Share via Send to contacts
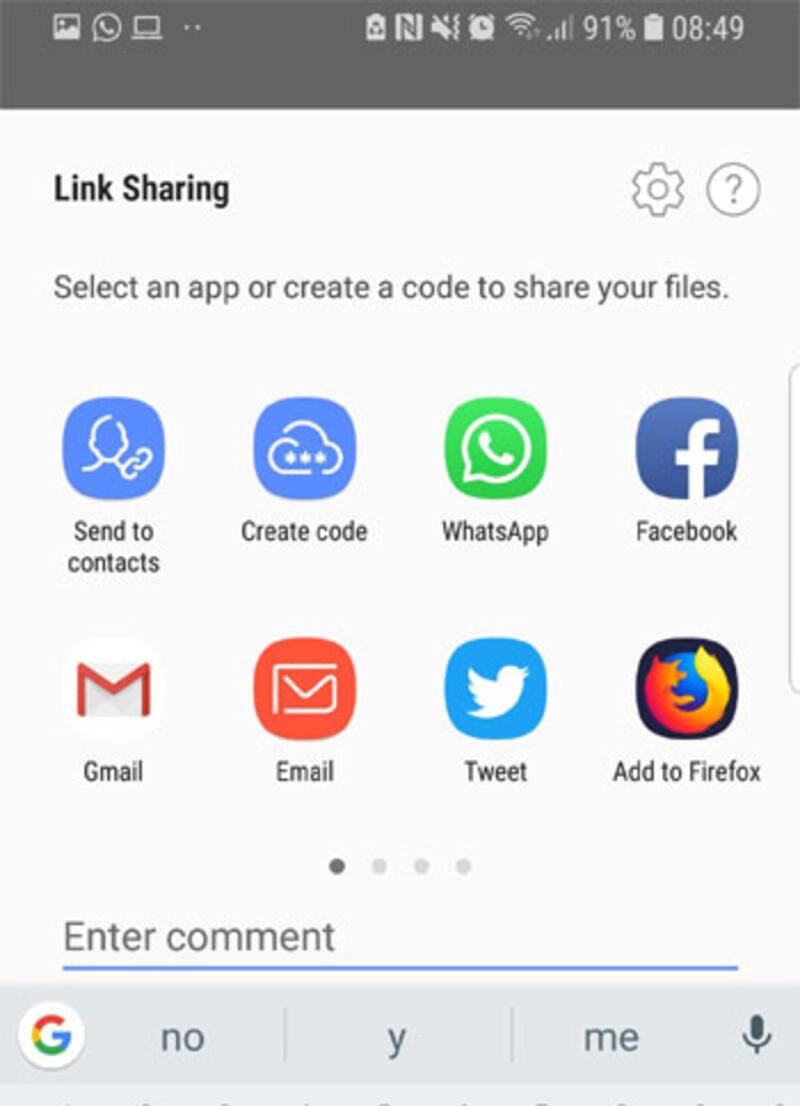 click(x=113, y=449)
